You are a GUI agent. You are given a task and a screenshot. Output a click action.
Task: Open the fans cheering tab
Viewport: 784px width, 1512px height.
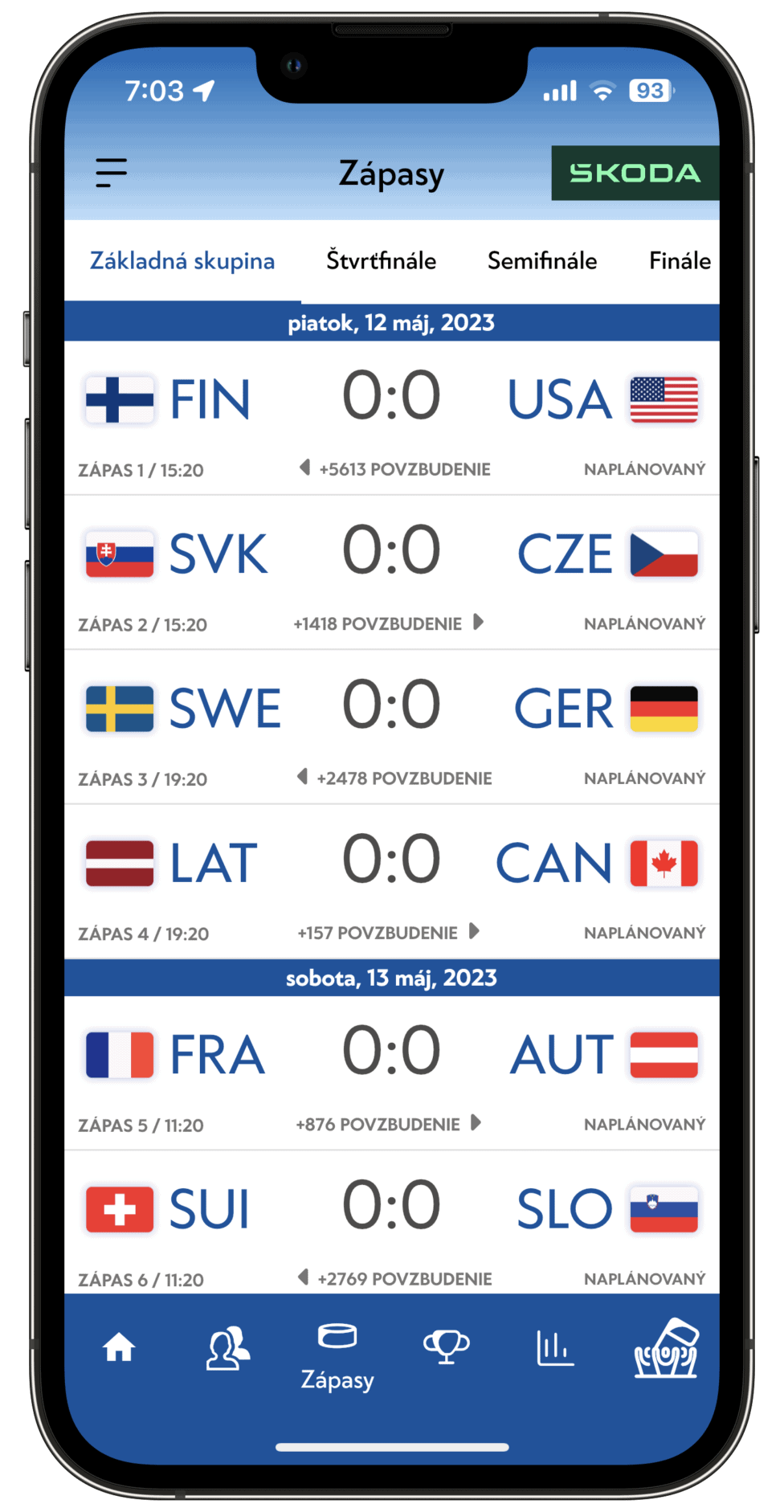666,1347
